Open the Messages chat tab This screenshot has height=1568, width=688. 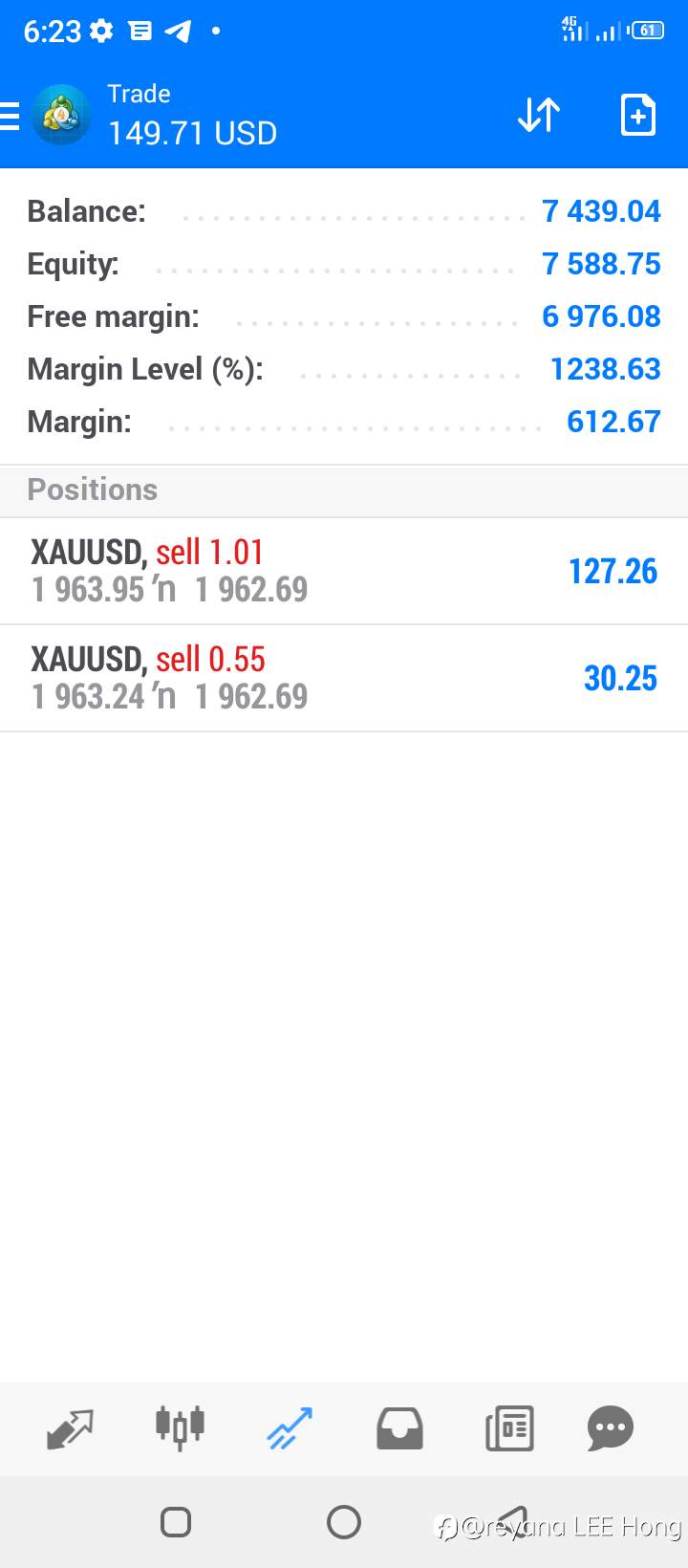point(611,1429)
